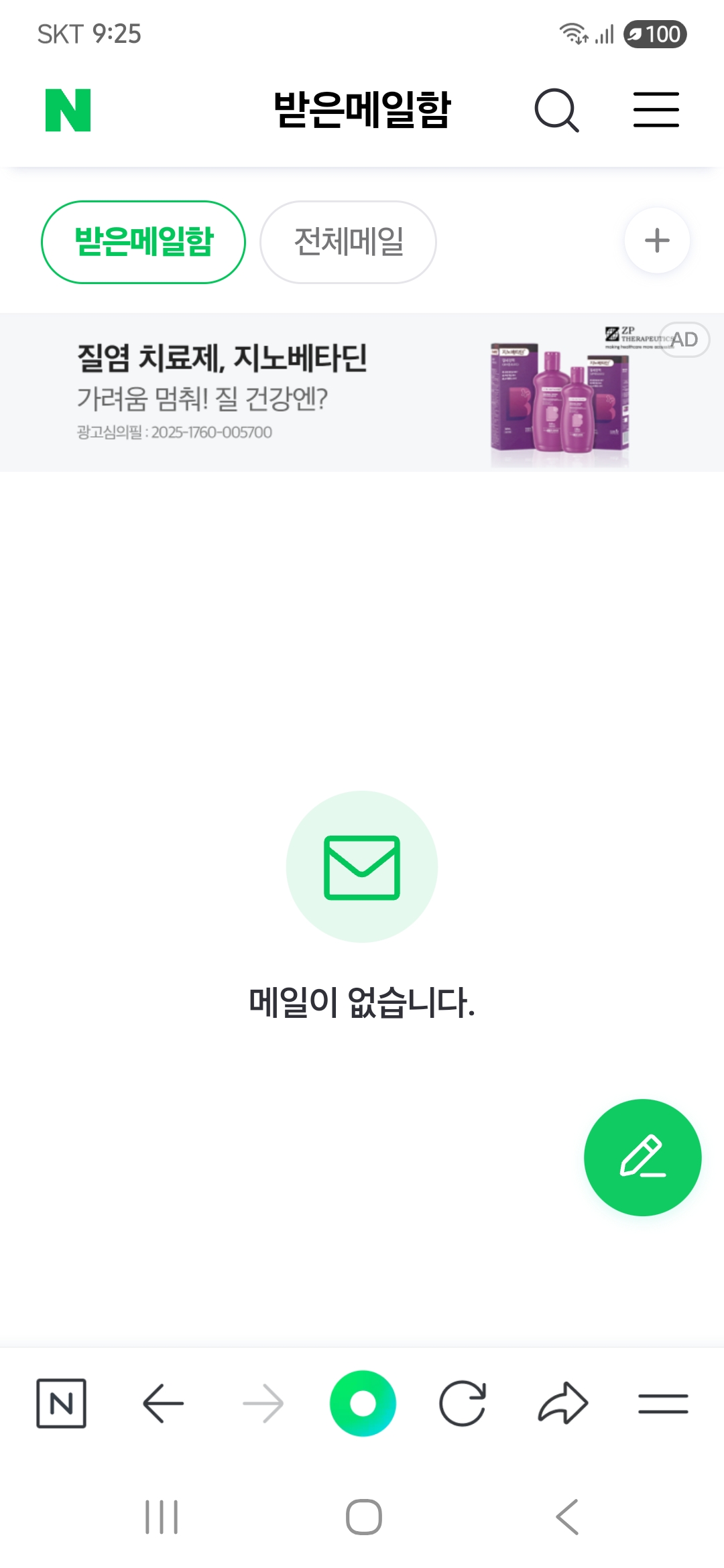Select the 받은메일함 chip
This screenshot has height=1568, width=724.
point(143,242)
